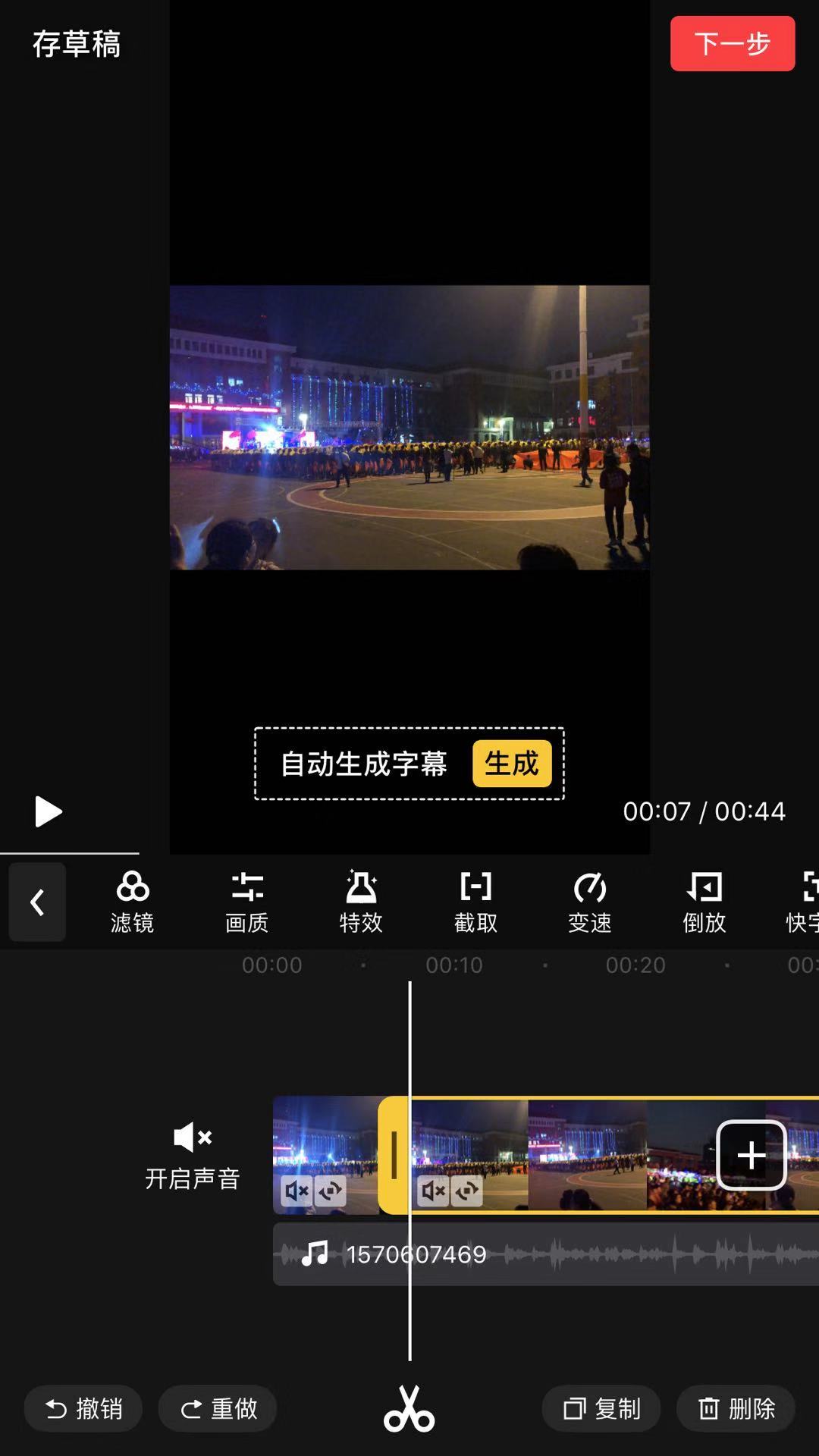This screenshot has height=1456, width=819.
Task: Open the 变速 speed tool
Action: 590,902
